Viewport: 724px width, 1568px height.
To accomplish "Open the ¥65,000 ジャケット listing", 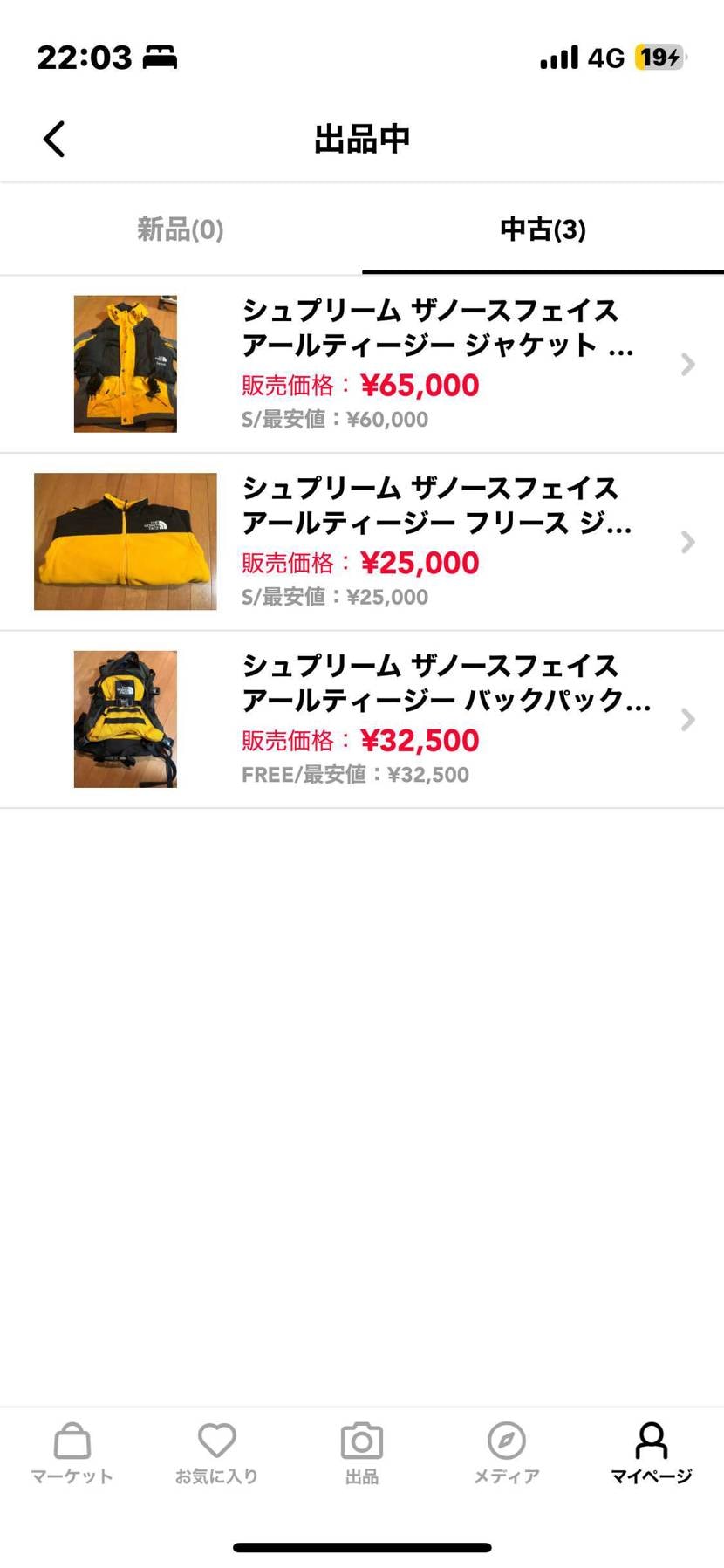I will (436, 364).
